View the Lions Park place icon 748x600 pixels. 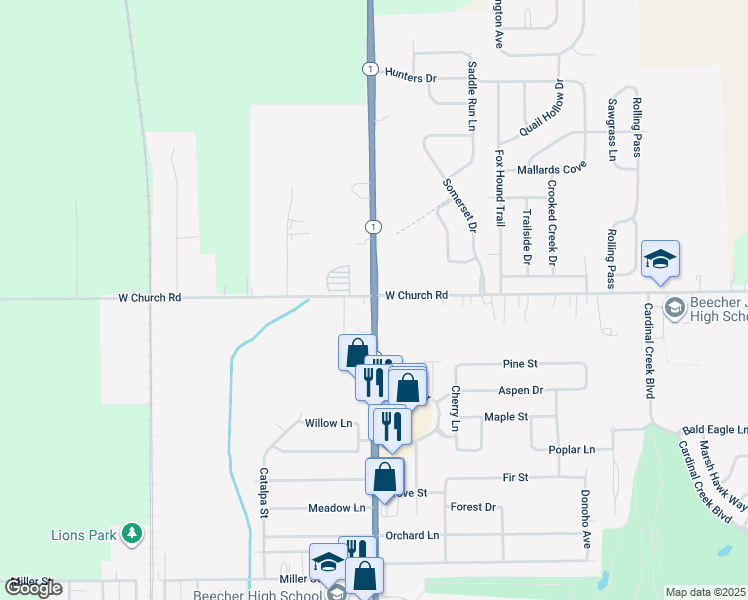pos(131,534)
